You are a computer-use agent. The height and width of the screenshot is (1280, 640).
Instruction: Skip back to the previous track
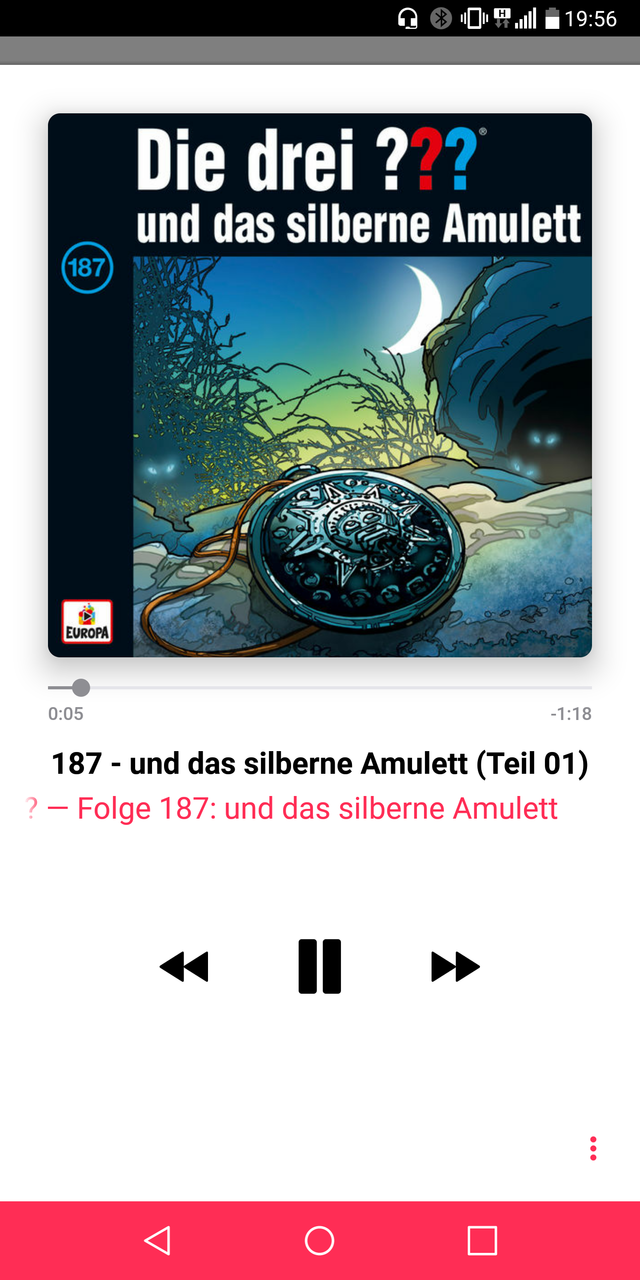tap(184, 967)
